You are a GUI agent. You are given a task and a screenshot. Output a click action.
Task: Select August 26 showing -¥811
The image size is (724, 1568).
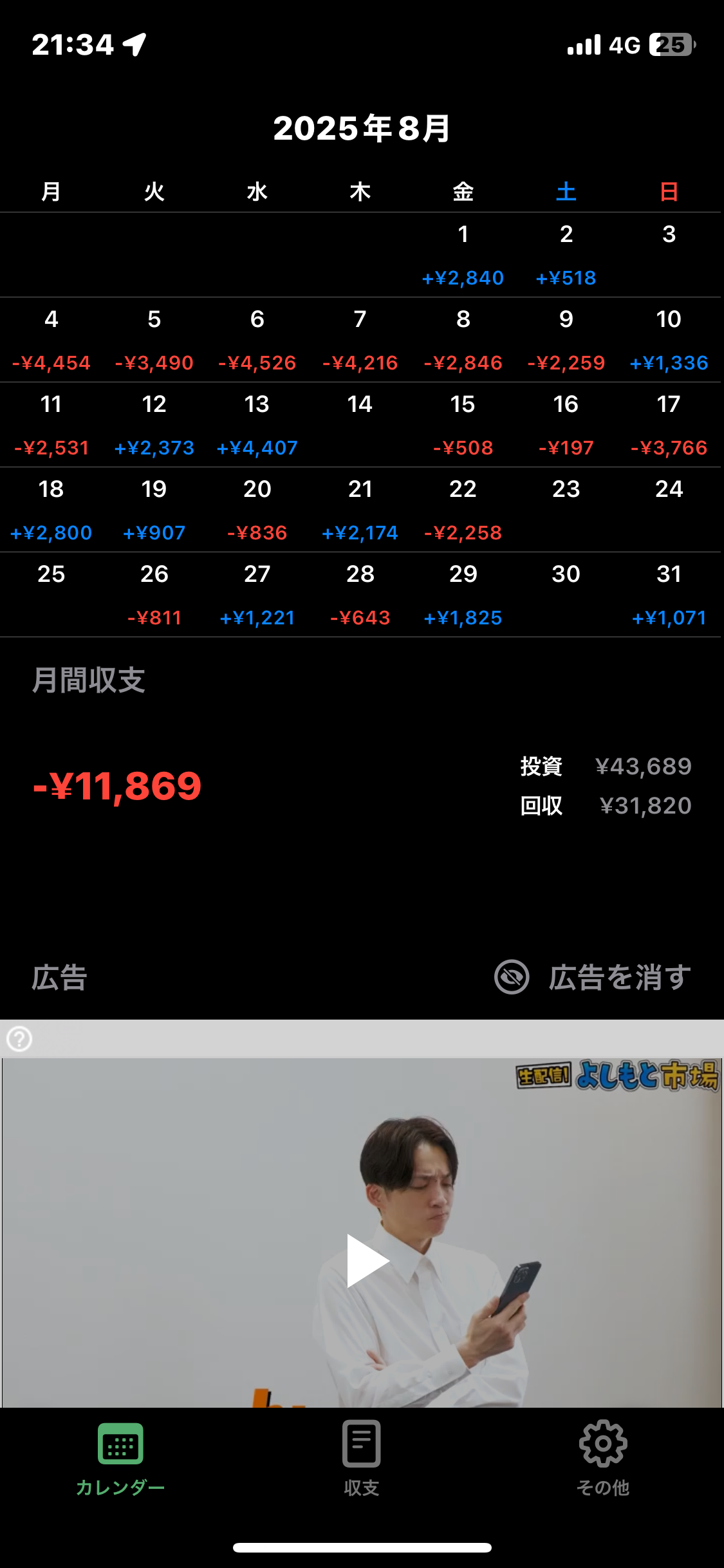tap(154, 595)
